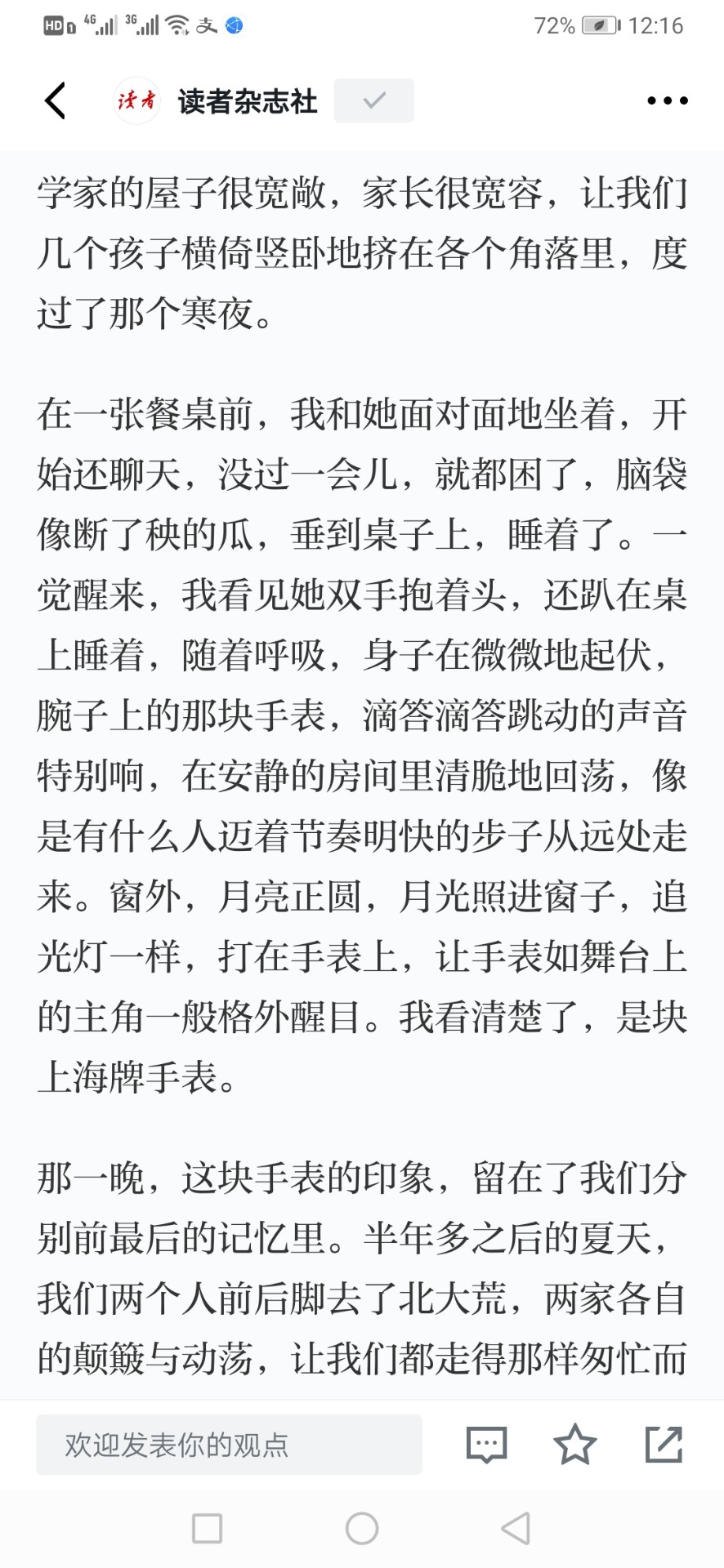This screenshot has height=1568, width=724.
Task: Open the comments speech-bubble icon
Action: (487, 1445)
